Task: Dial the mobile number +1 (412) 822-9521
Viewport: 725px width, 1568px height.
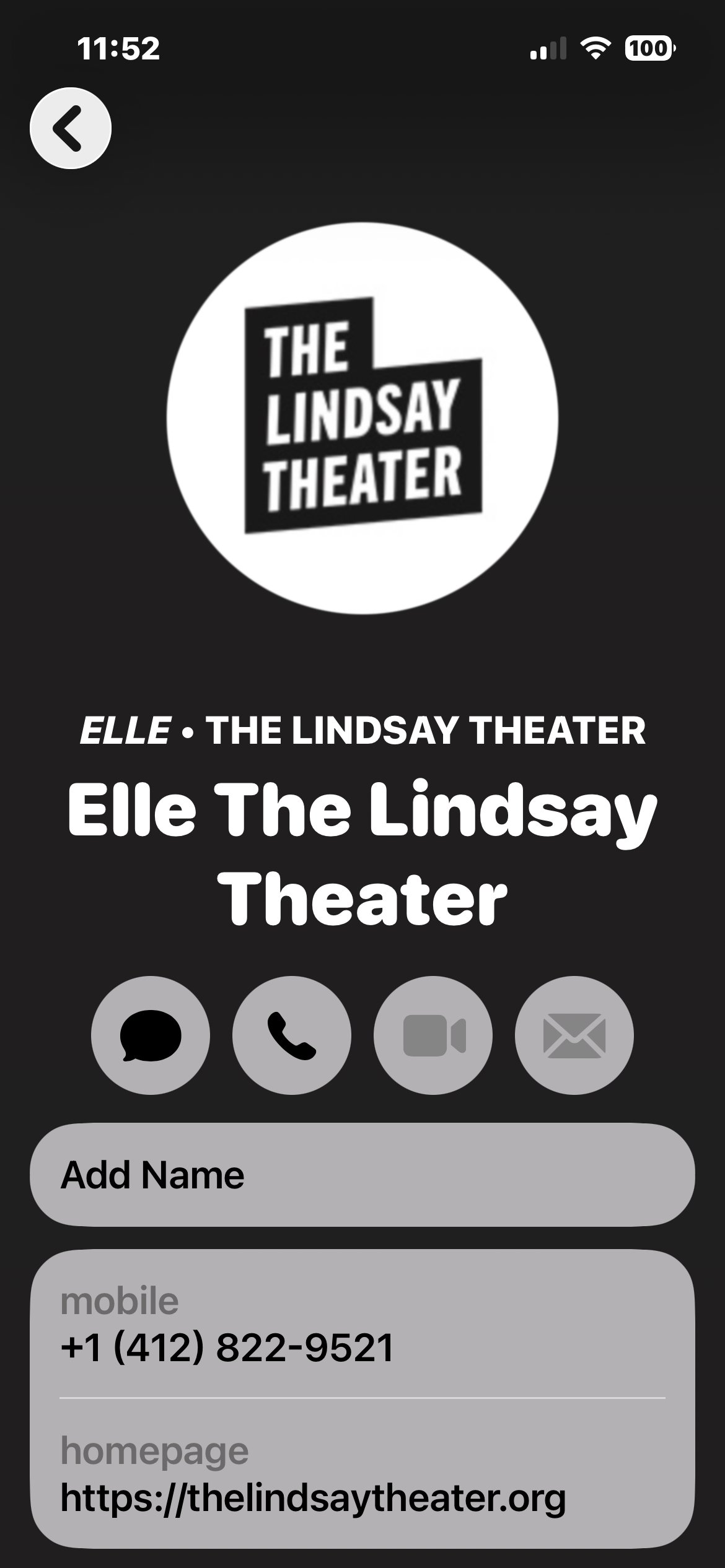Action: point(227,1348)
